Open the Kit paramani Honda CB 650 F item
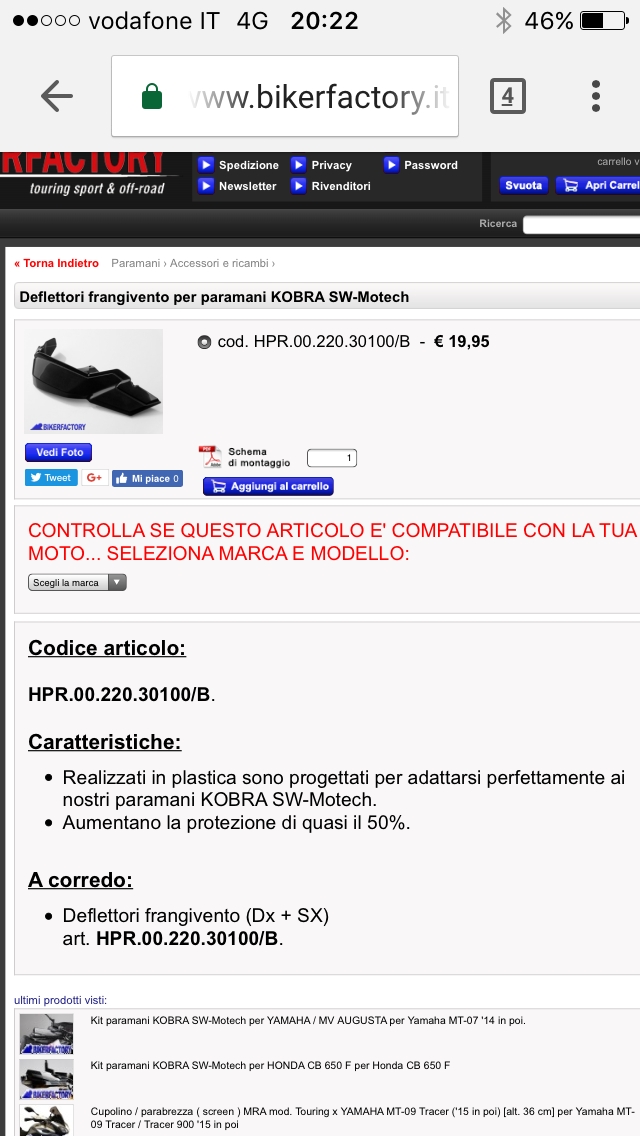The width and height of the screenshot is (640, 1136). [x=270, y=1065]
